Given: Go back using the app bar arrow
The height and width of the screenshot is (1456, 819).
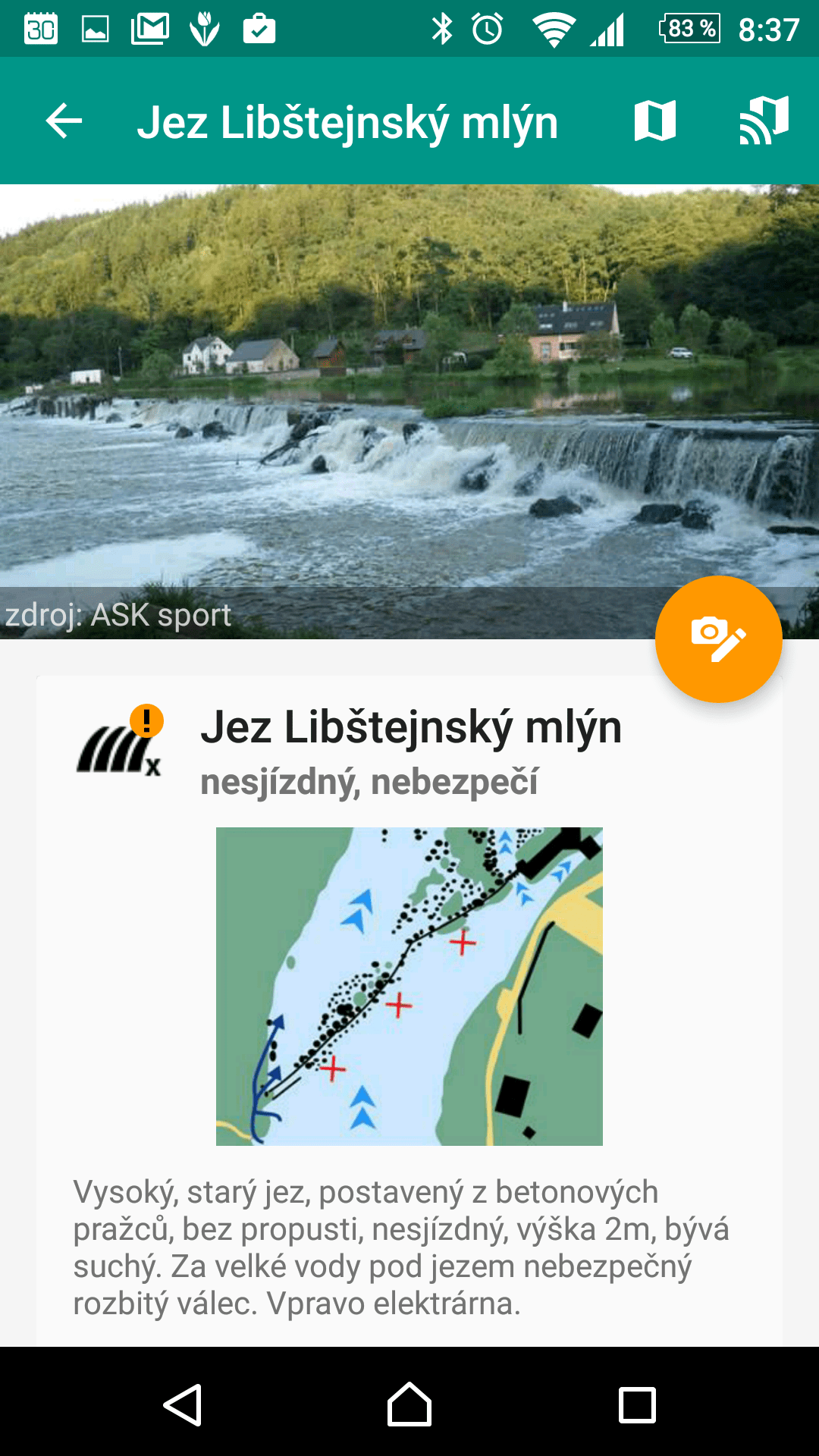Looking at the screenshot, I should 64,121.
